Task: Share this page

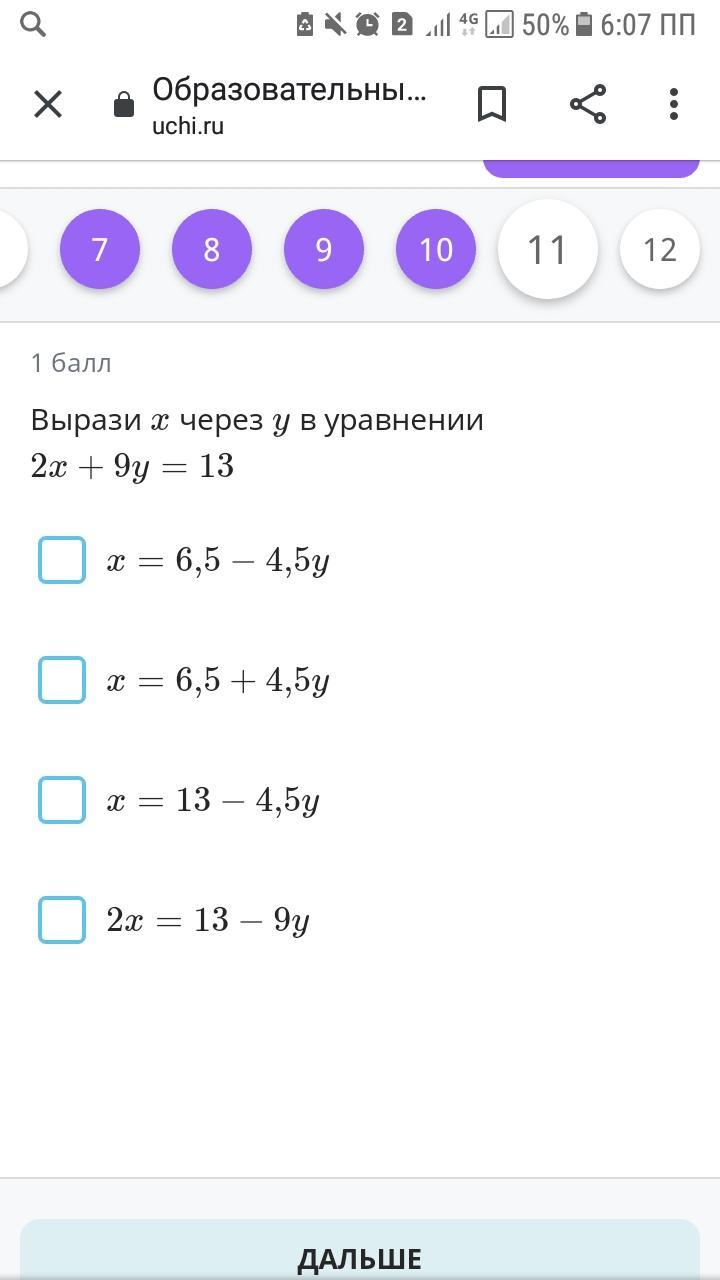Action: (x=587, y=104)
